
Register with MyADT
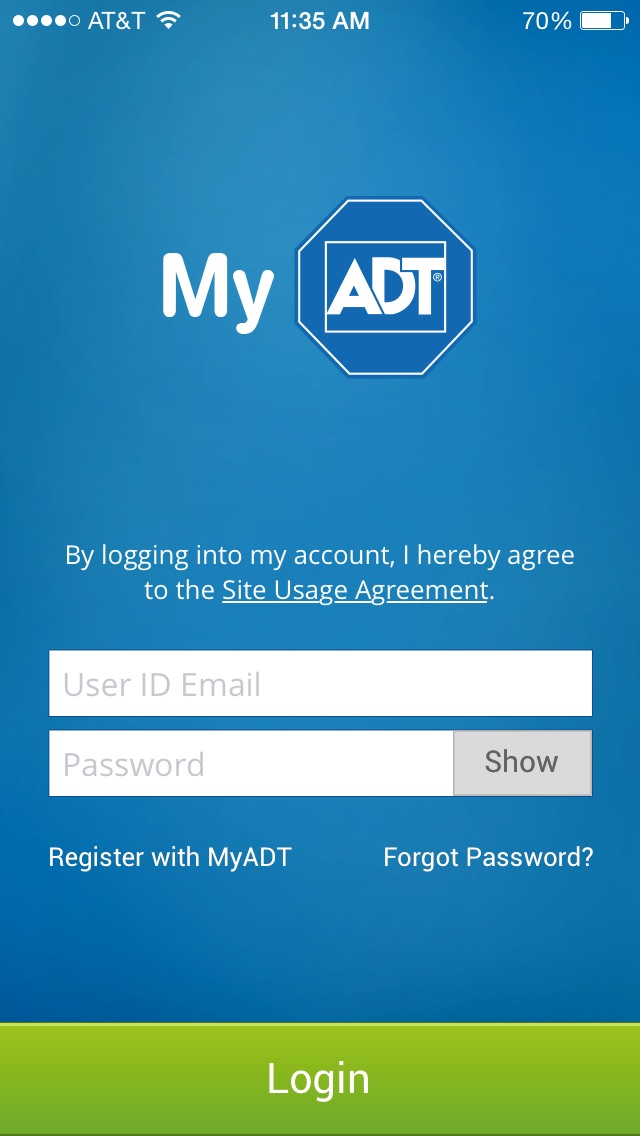coord(170,857)
